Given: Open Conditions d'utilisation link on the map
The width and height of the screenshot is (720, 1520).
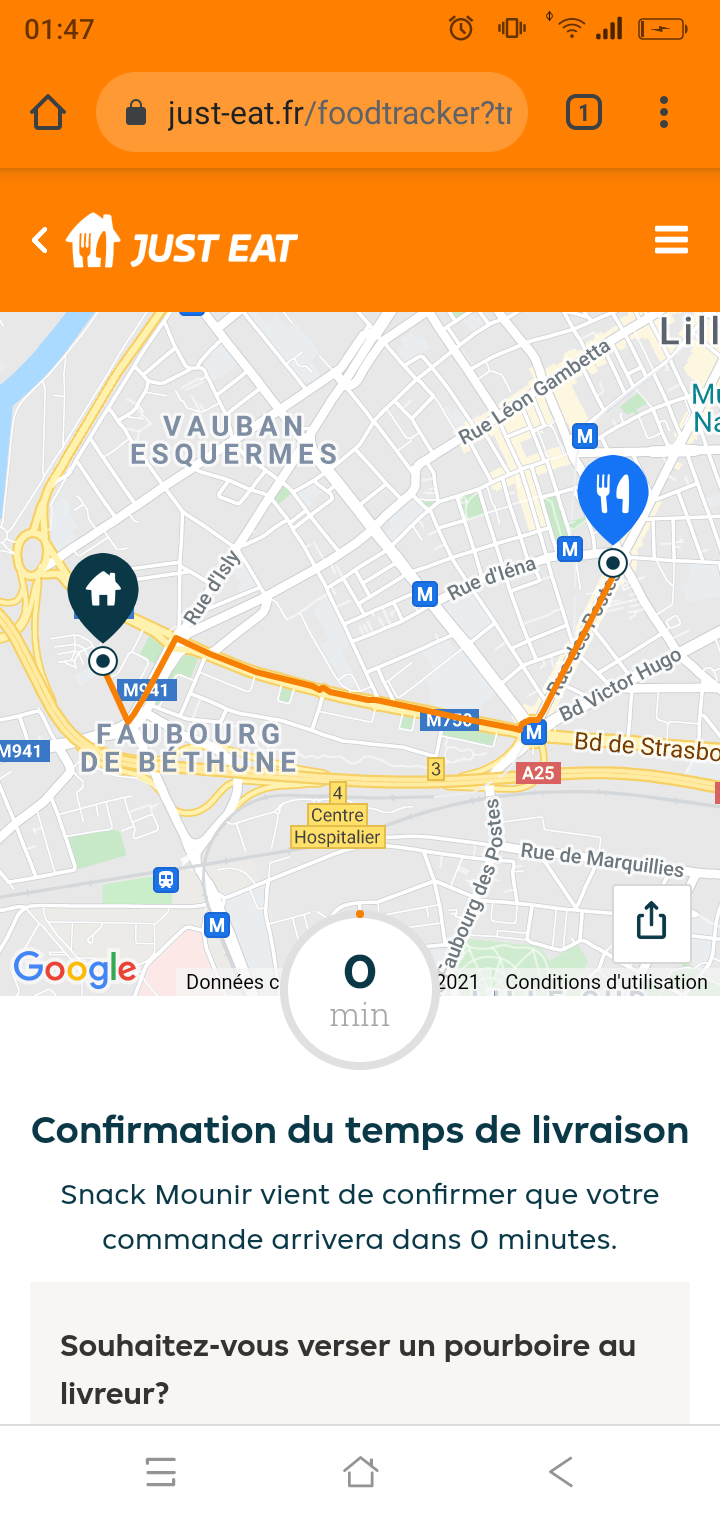Looking at the screenshot, I should [x=606, y=982].
